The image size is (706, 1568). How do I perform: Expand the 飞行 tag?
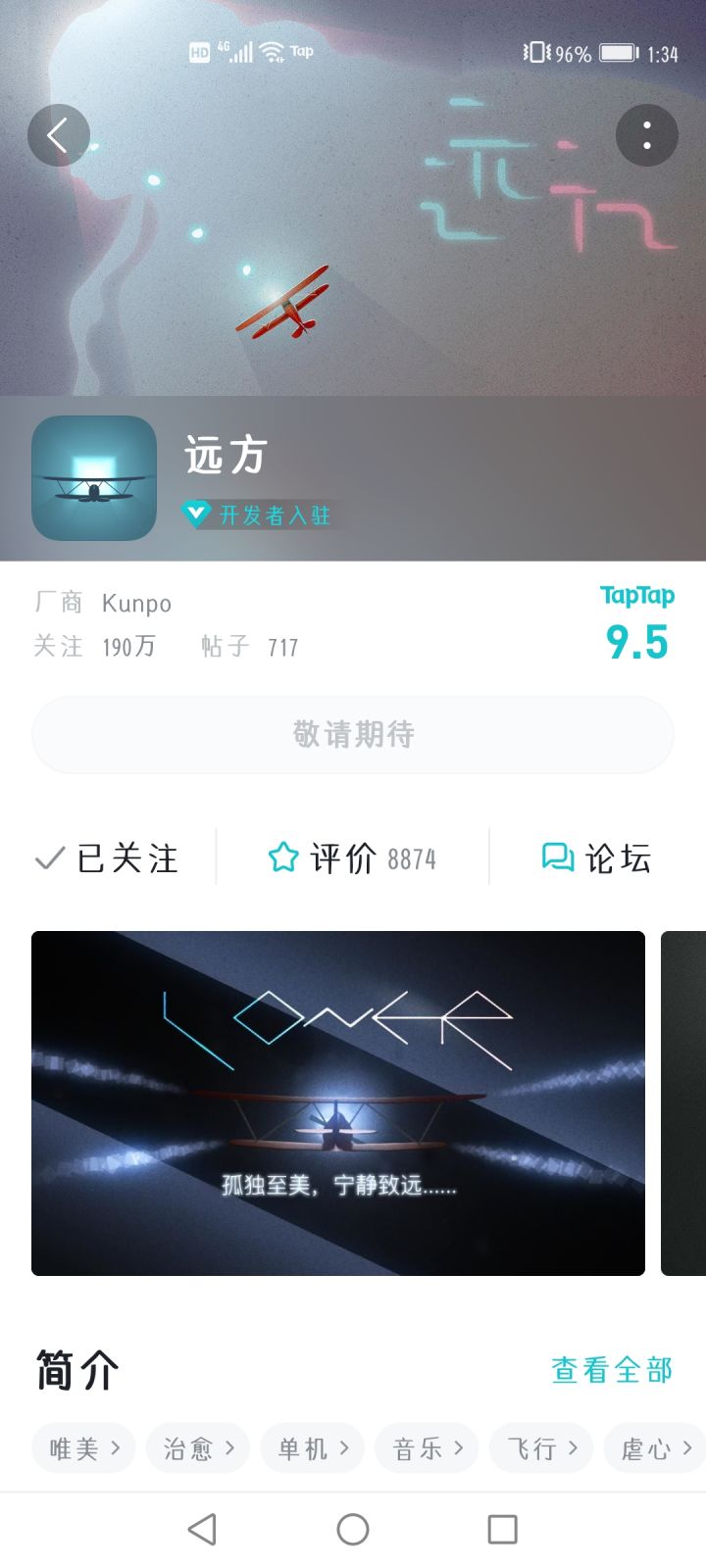(x=539, y=1447)
